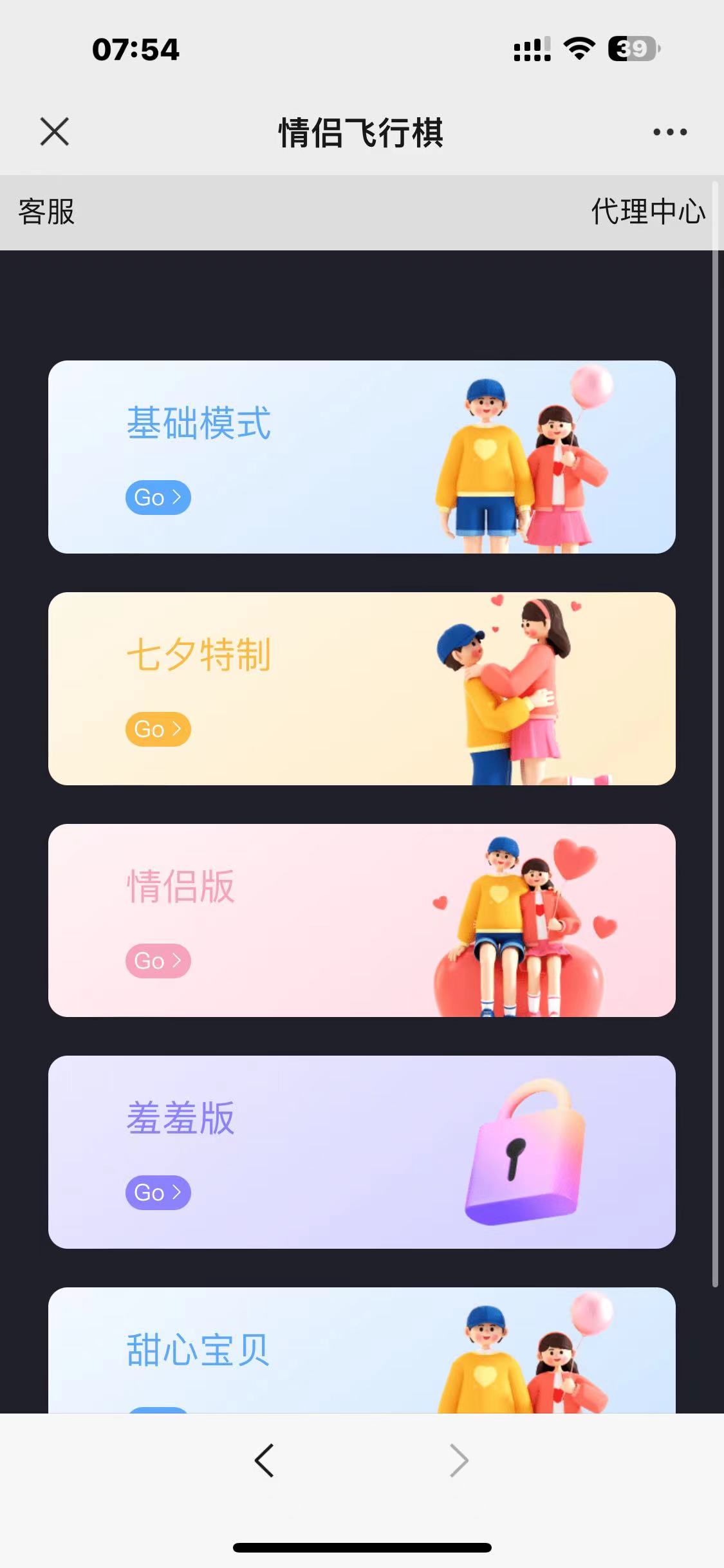Open the 甜心宝贝 card
Image resolution: width=724 pixels, height=1568 pixels.
tap(360, 1350)
